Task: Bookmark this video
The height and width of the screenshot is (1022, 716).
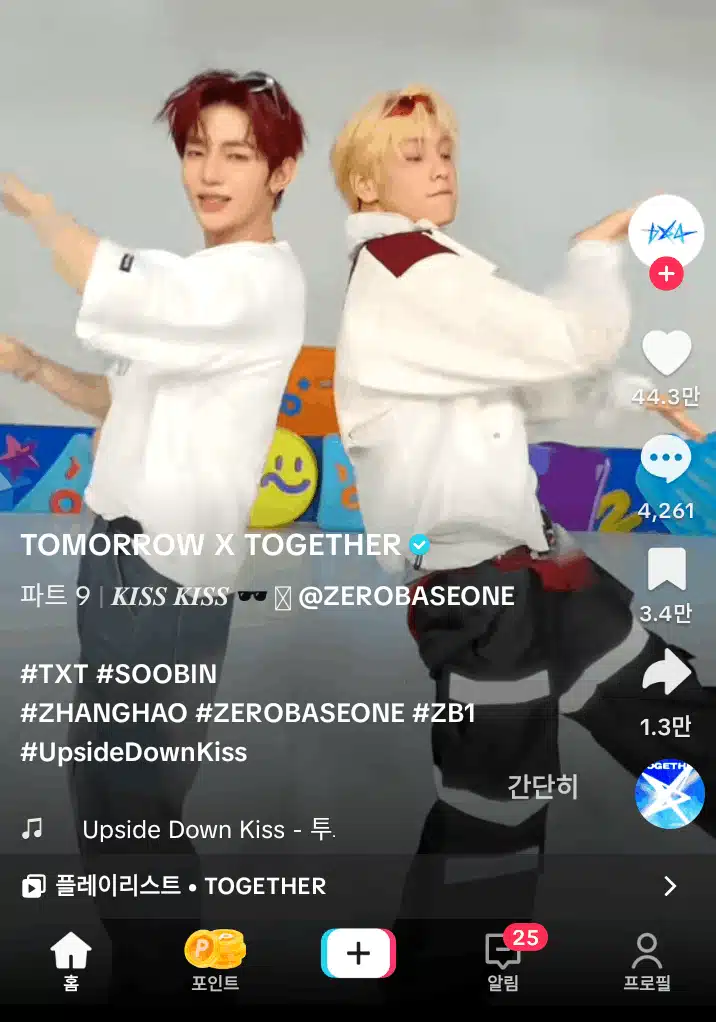Action: click(x=666, y=570)
